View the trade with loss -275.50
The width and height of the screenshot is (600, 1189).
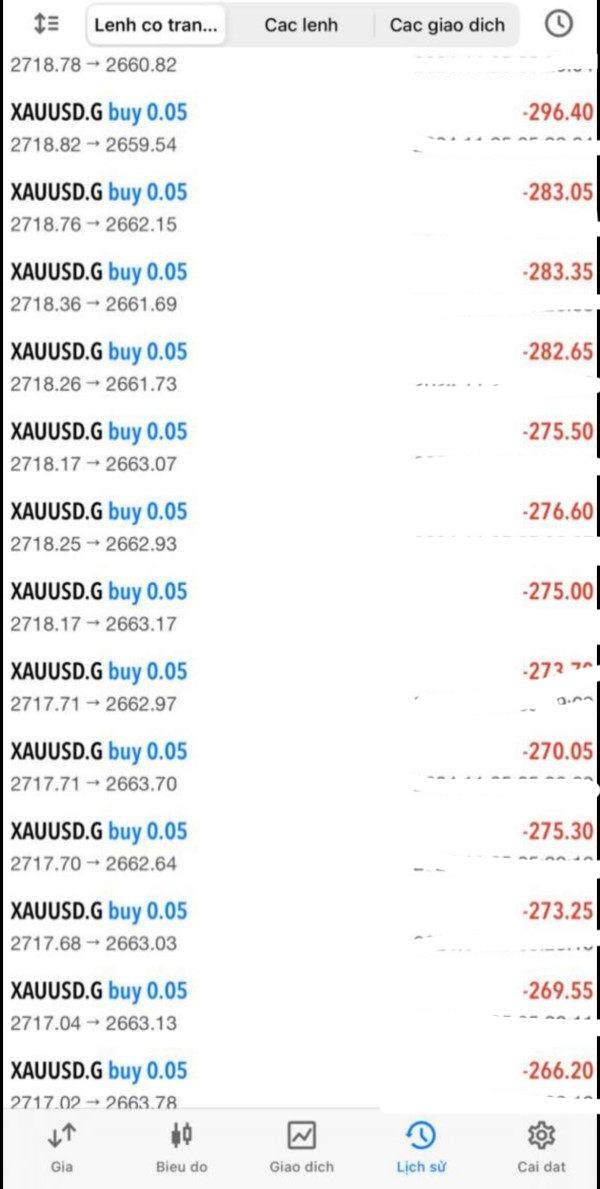tap(300, 448)
